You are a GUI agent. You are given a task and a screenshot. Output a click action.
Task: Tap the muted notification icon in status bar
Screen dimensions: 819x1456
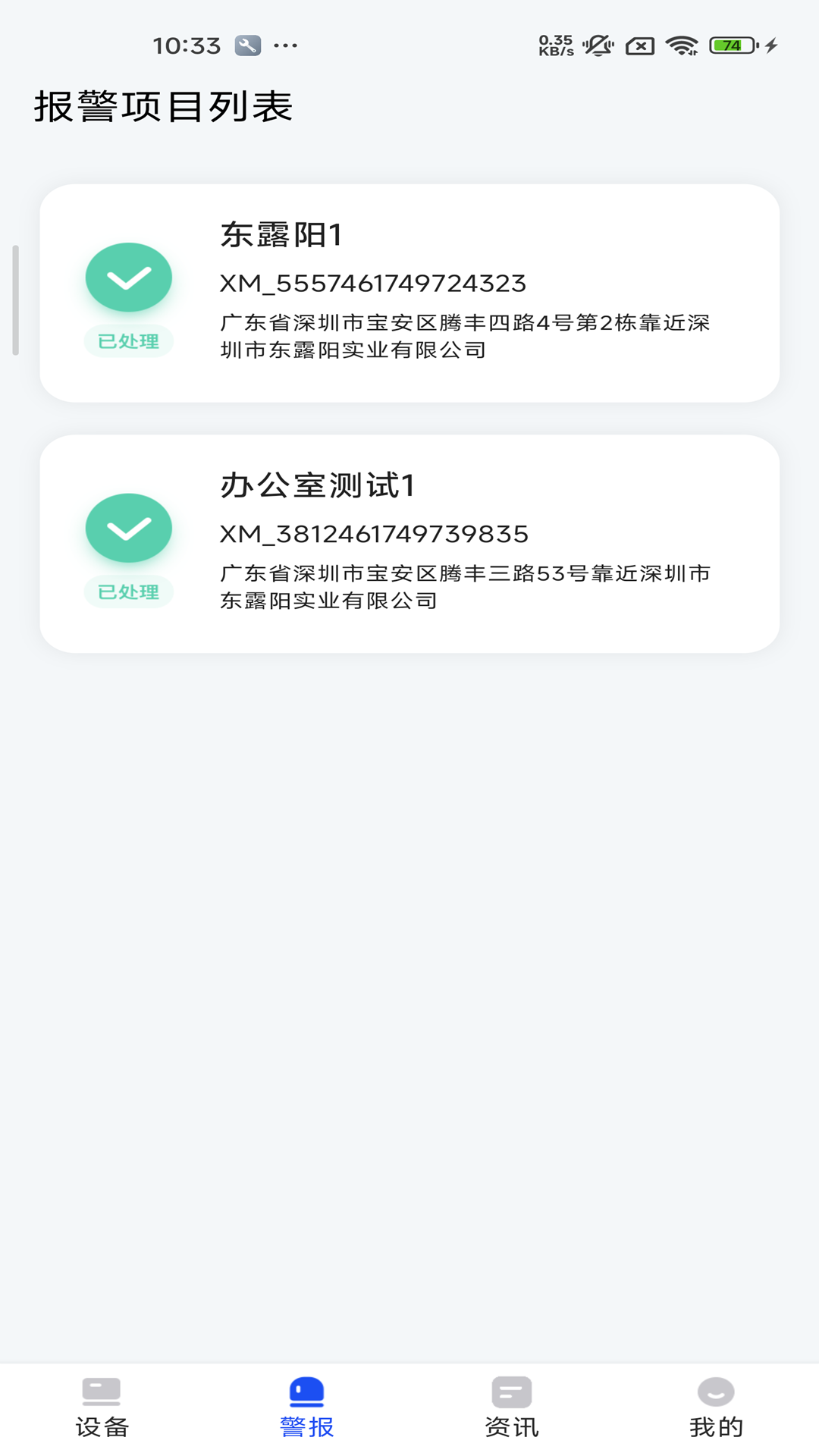pos(598,45)
